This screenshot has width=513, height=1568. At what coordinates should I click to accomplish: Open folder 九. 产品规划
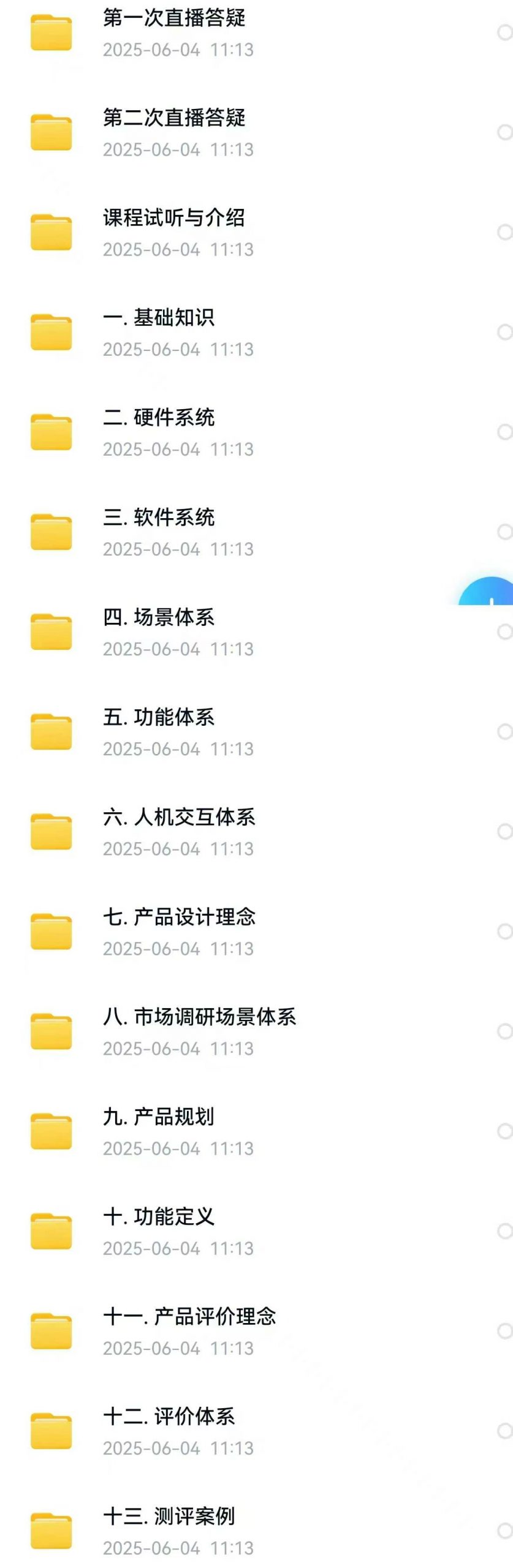click(x=159, y=1117)
